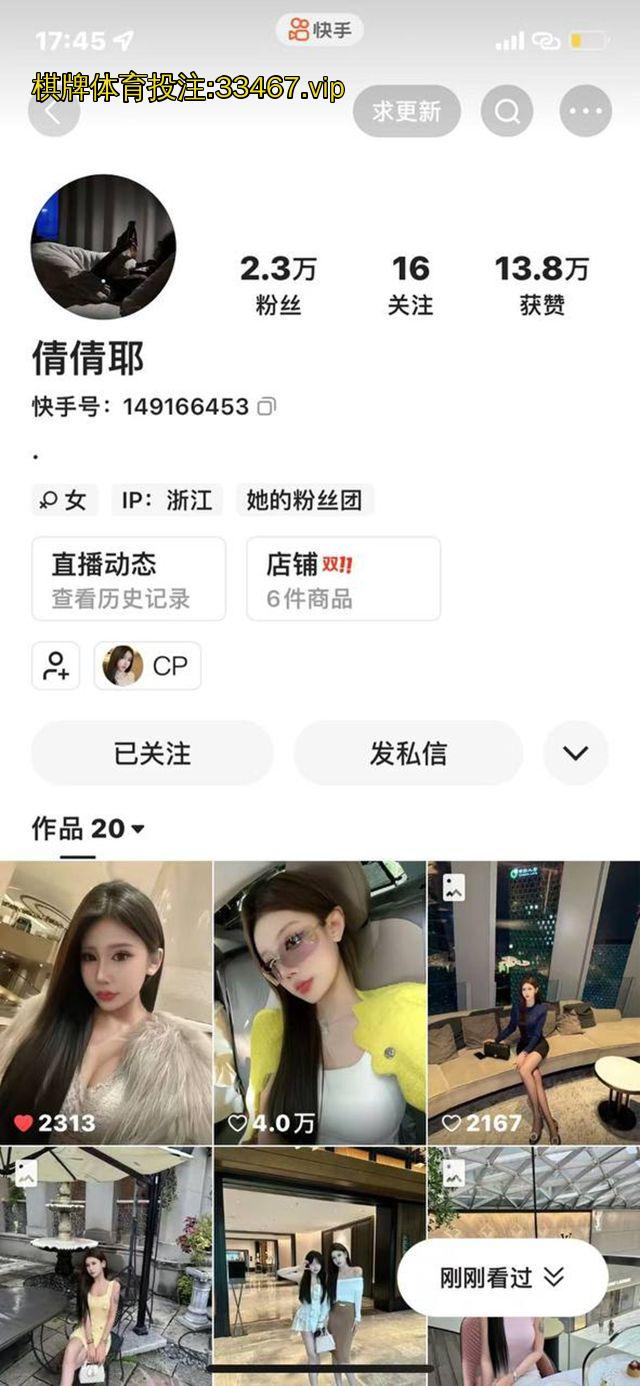
Task: Tap the 求更新 button
Action: pyautogui.click(x=406, y=111)
